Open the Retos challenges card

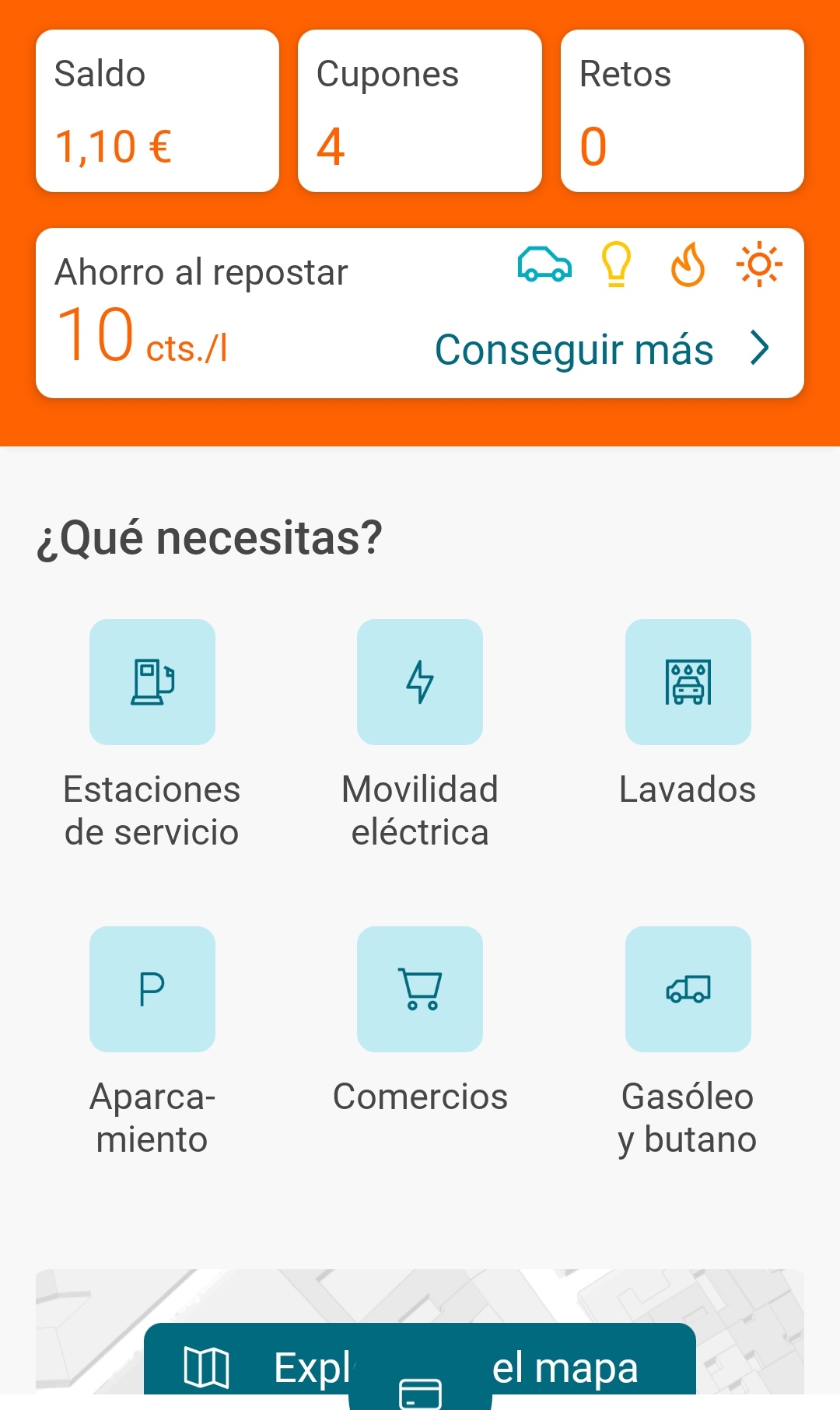(682, 110)
